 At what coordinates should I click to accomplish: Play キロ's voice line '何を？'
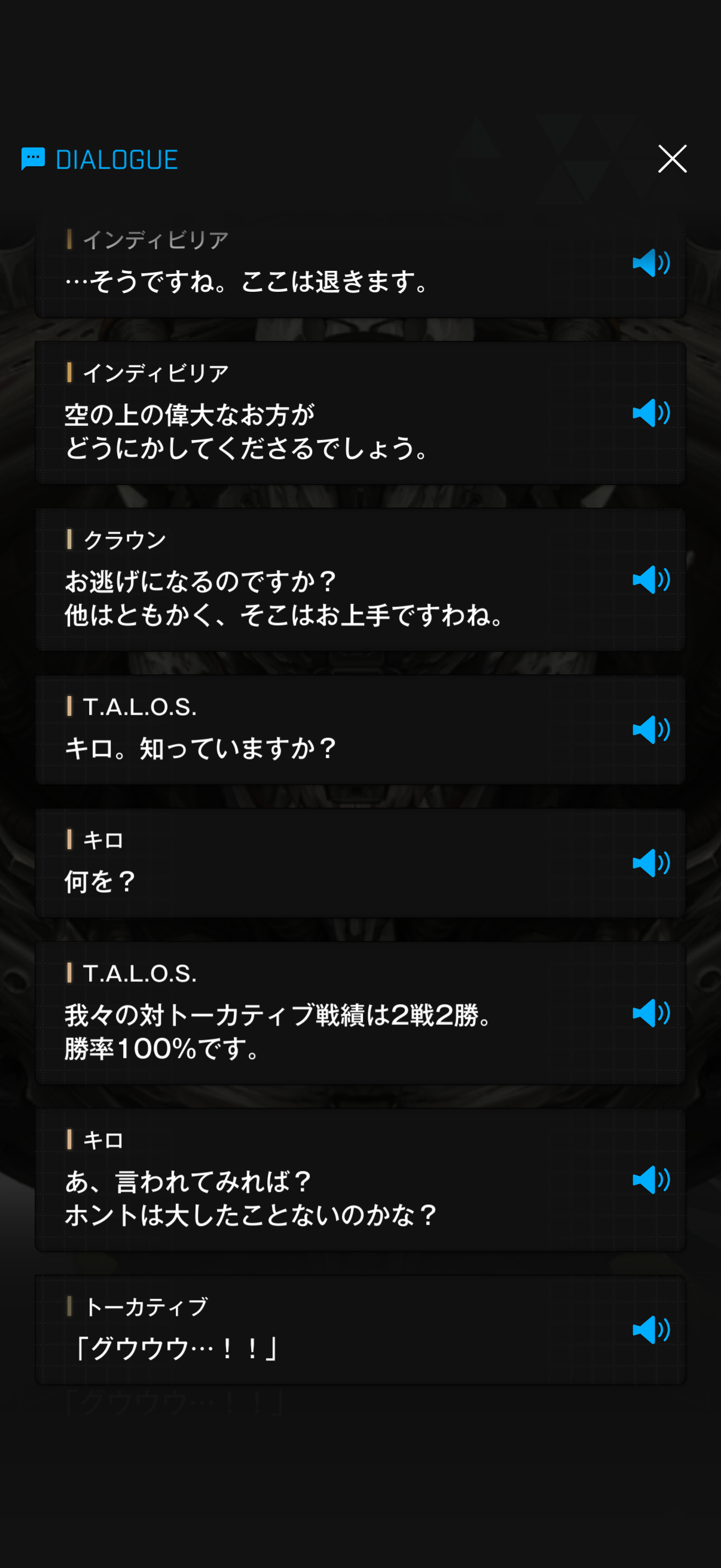650,863
